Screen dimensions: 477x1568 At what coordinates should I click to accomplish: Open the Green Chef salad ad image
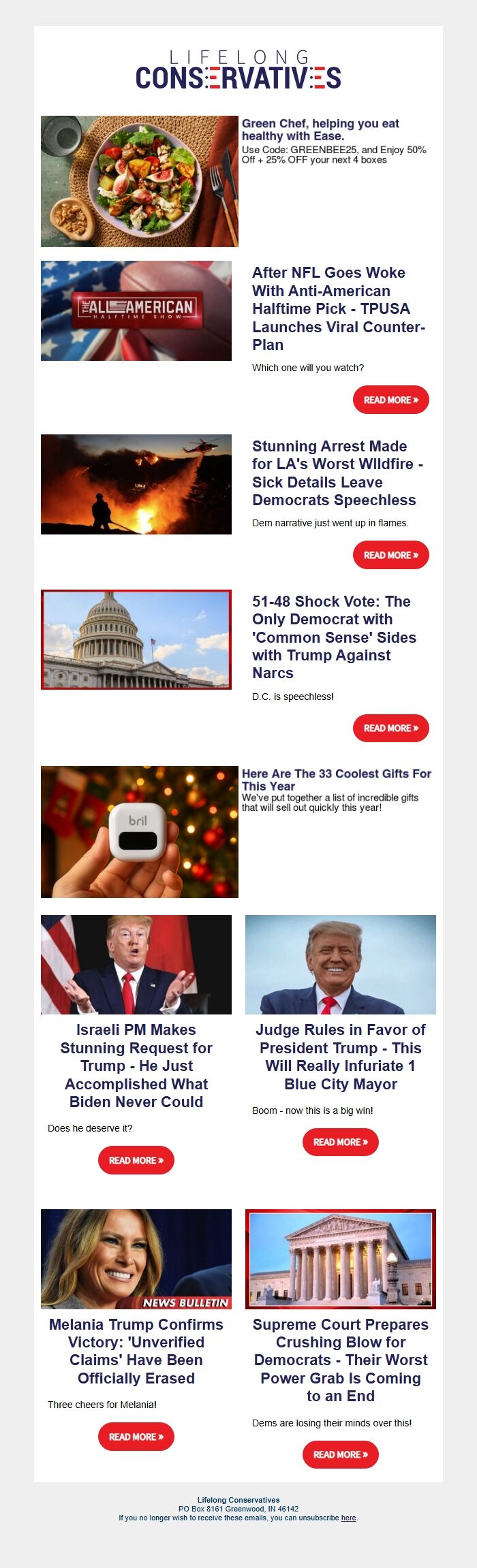coord(139,181)
